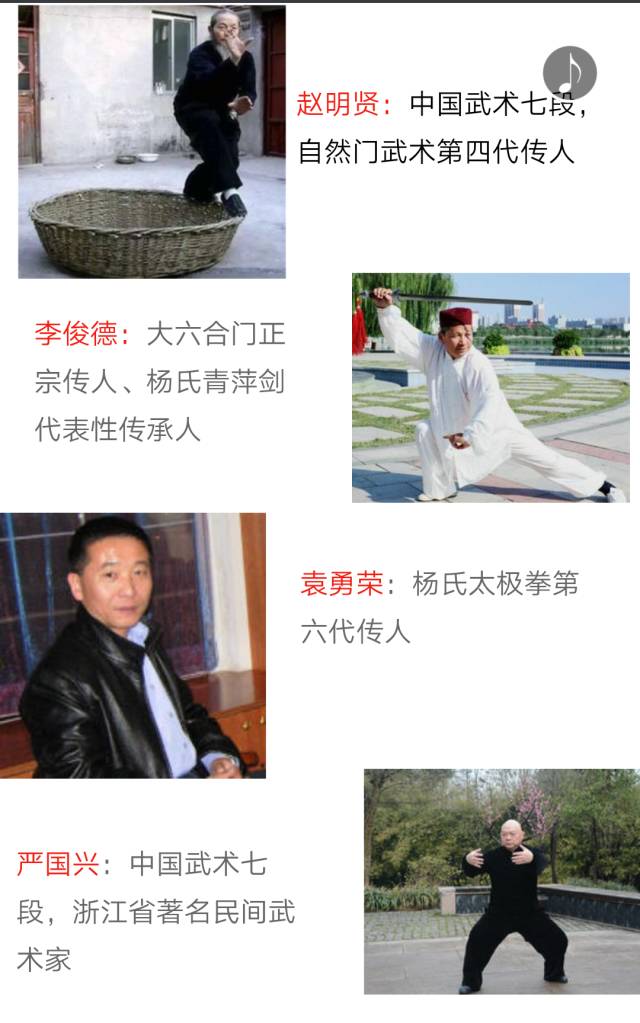Open 严国兴's tai chi stance photo
The width and height of the screenshot is (640, 1023).
pyautogui.click(x=501, y=881)
